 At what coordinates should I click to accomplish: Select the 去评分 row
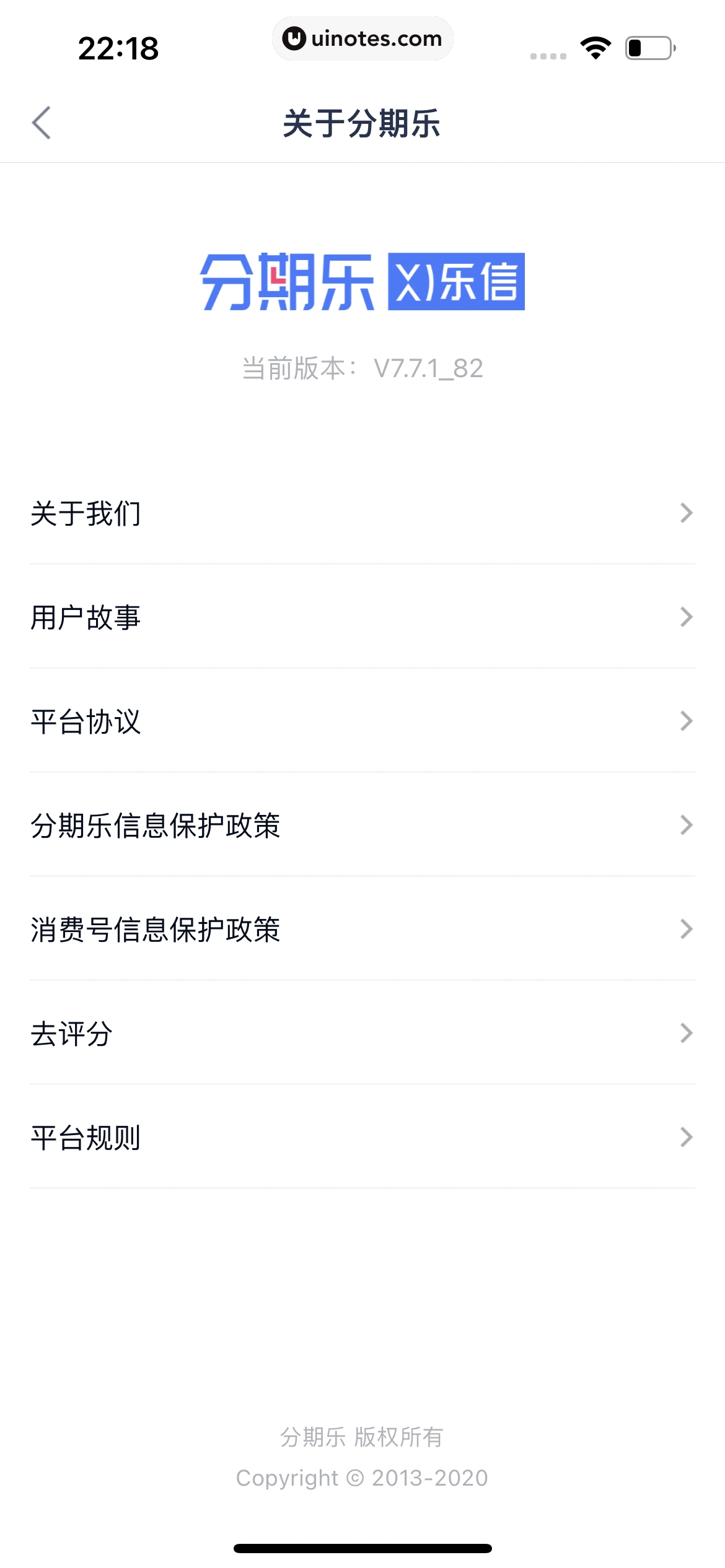coord(362,1034)
